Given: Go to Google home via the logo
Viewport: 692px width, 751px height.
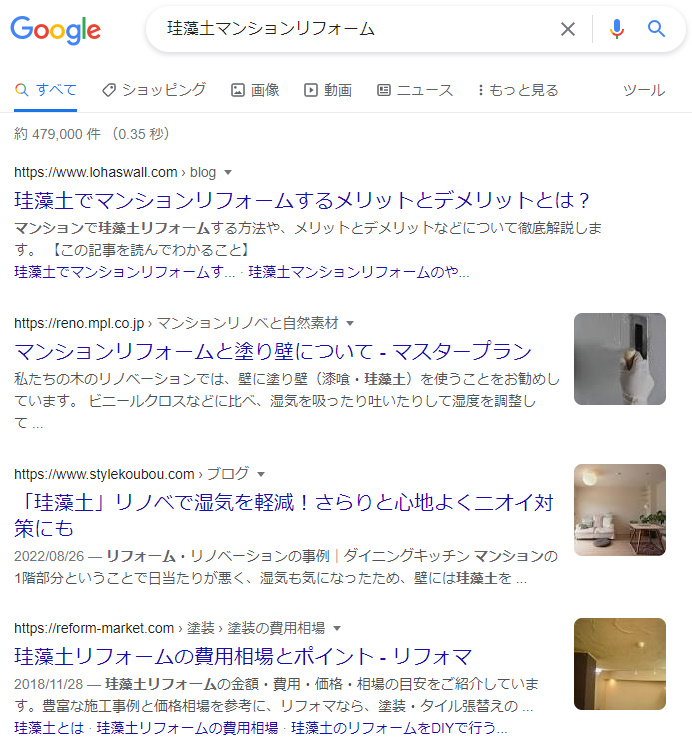Looking at the screenshot, I should coord(56,30).
